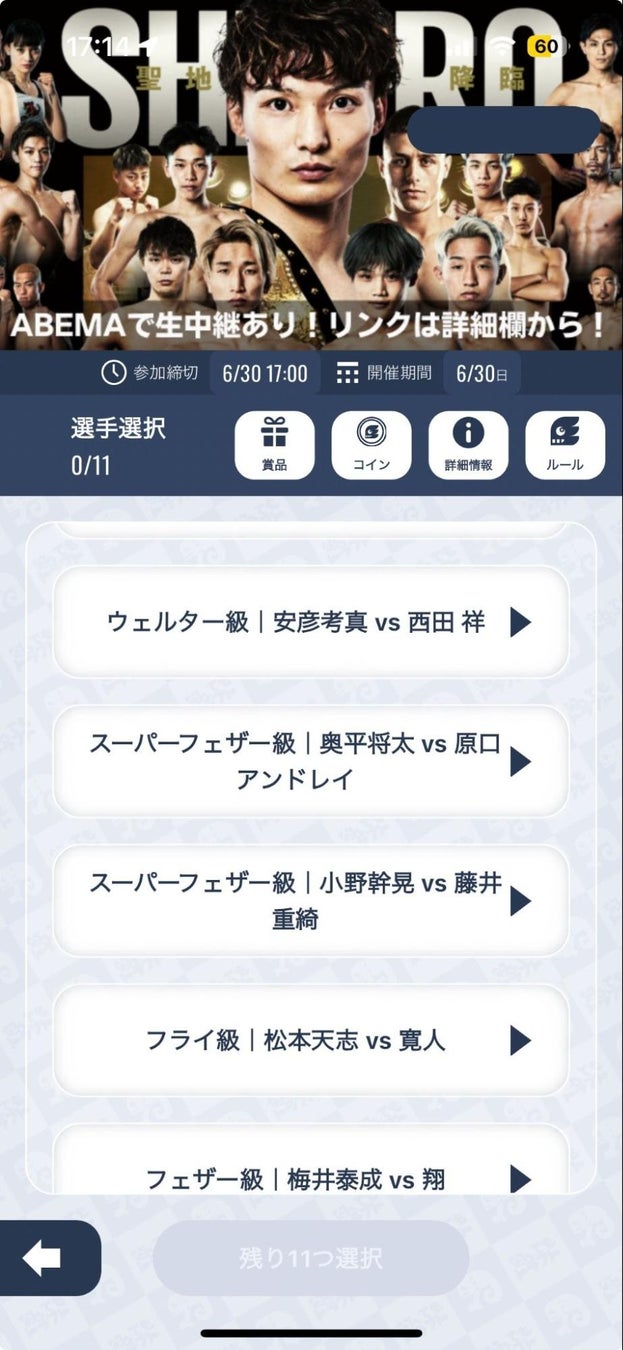Select 小野幹晃 vs 藤井重綺 match

point(311,900)
